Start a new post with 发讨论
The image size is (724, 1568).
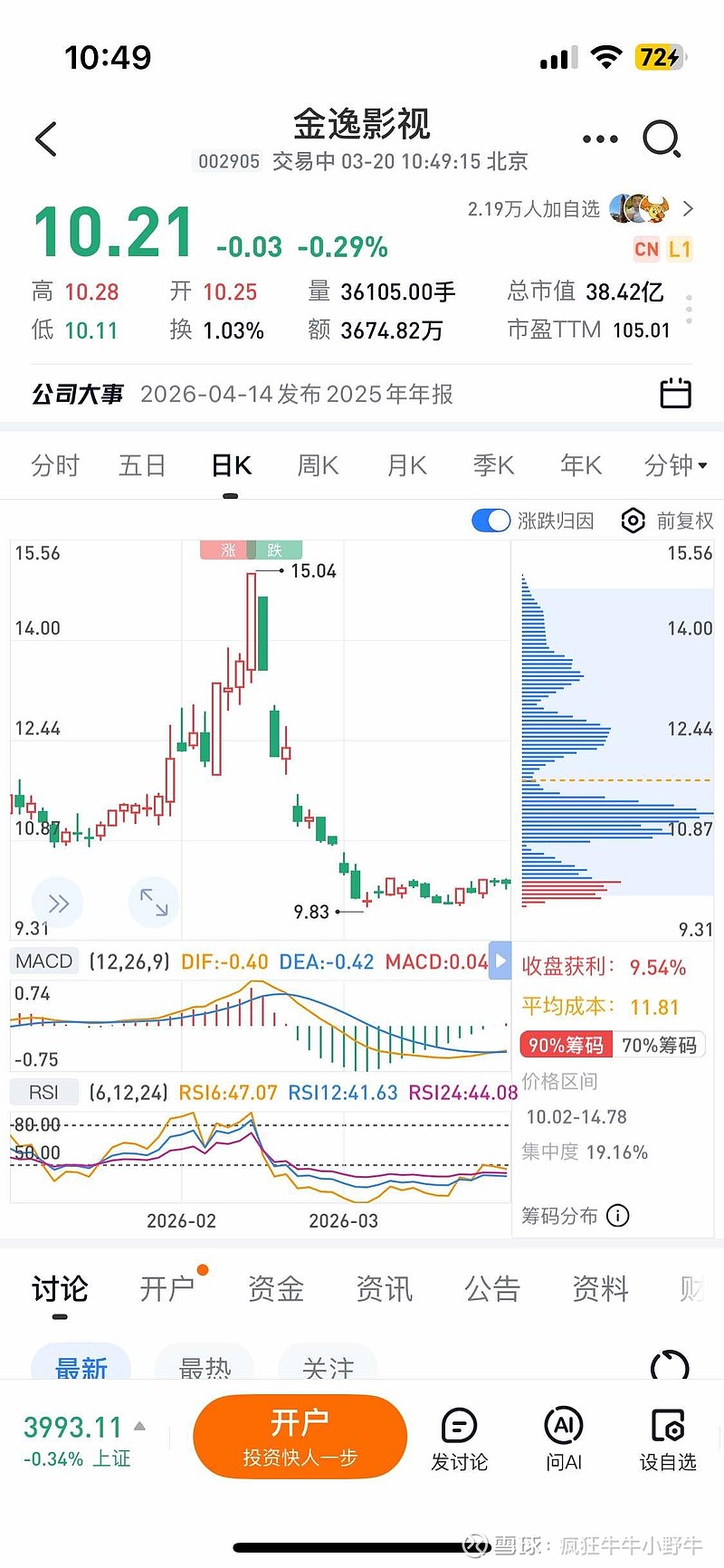(459, 1438)
